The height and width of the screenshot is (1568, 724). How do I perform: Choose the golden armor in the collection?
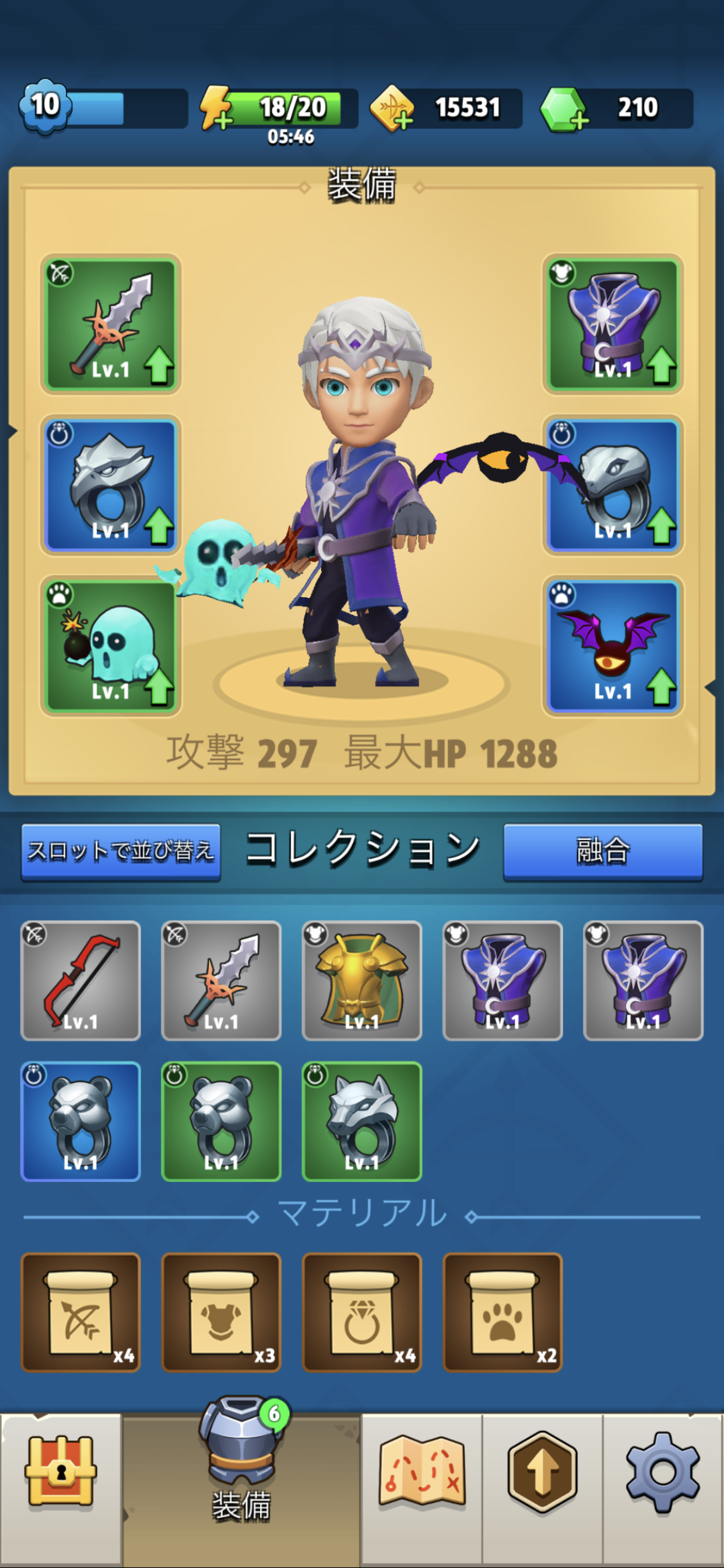361,981
